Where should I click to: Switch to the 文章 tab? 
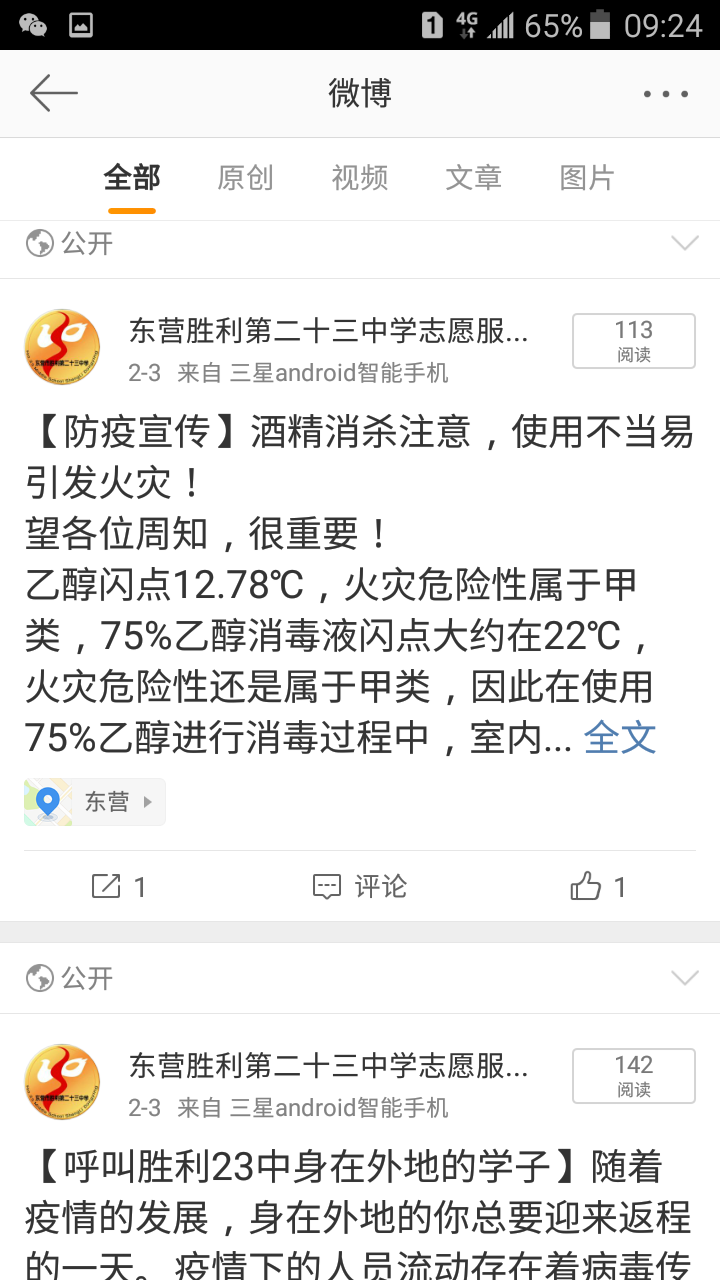(x=474, y=178)
